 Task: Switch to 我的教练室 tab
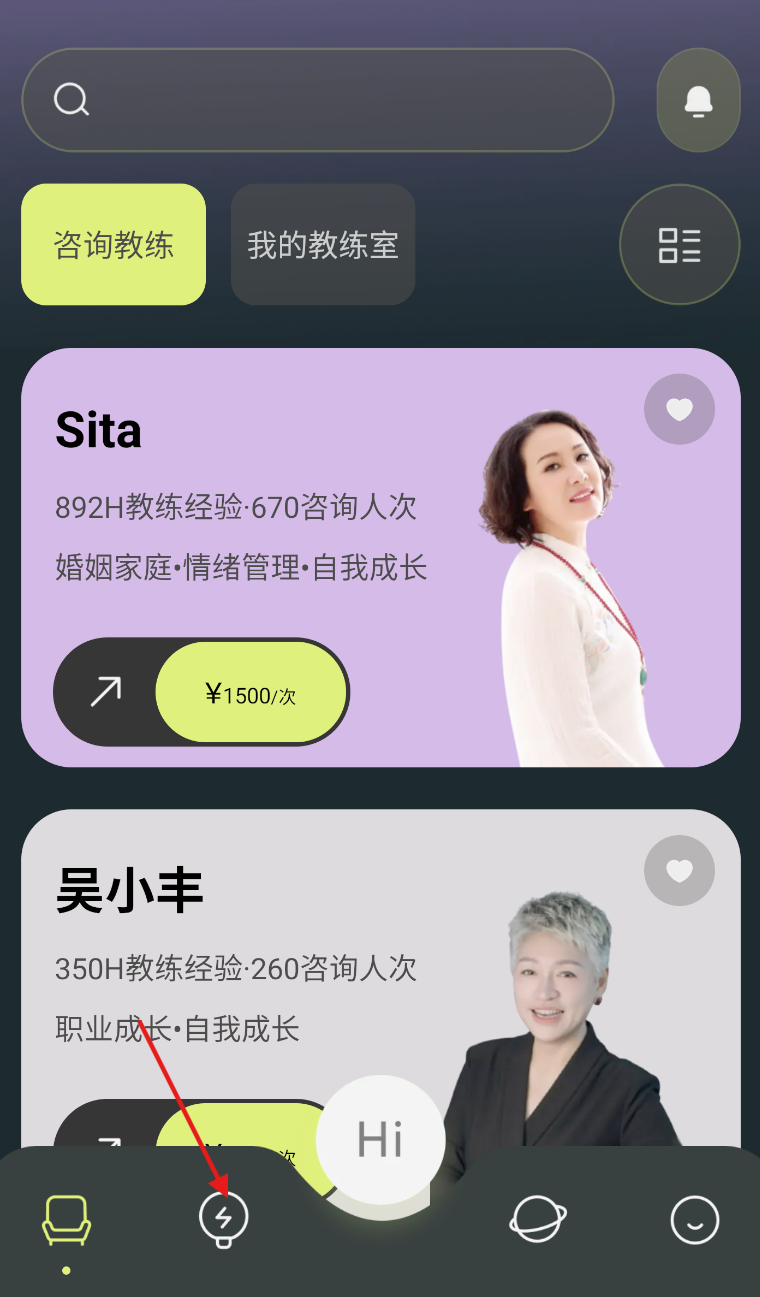coord(323,245)
